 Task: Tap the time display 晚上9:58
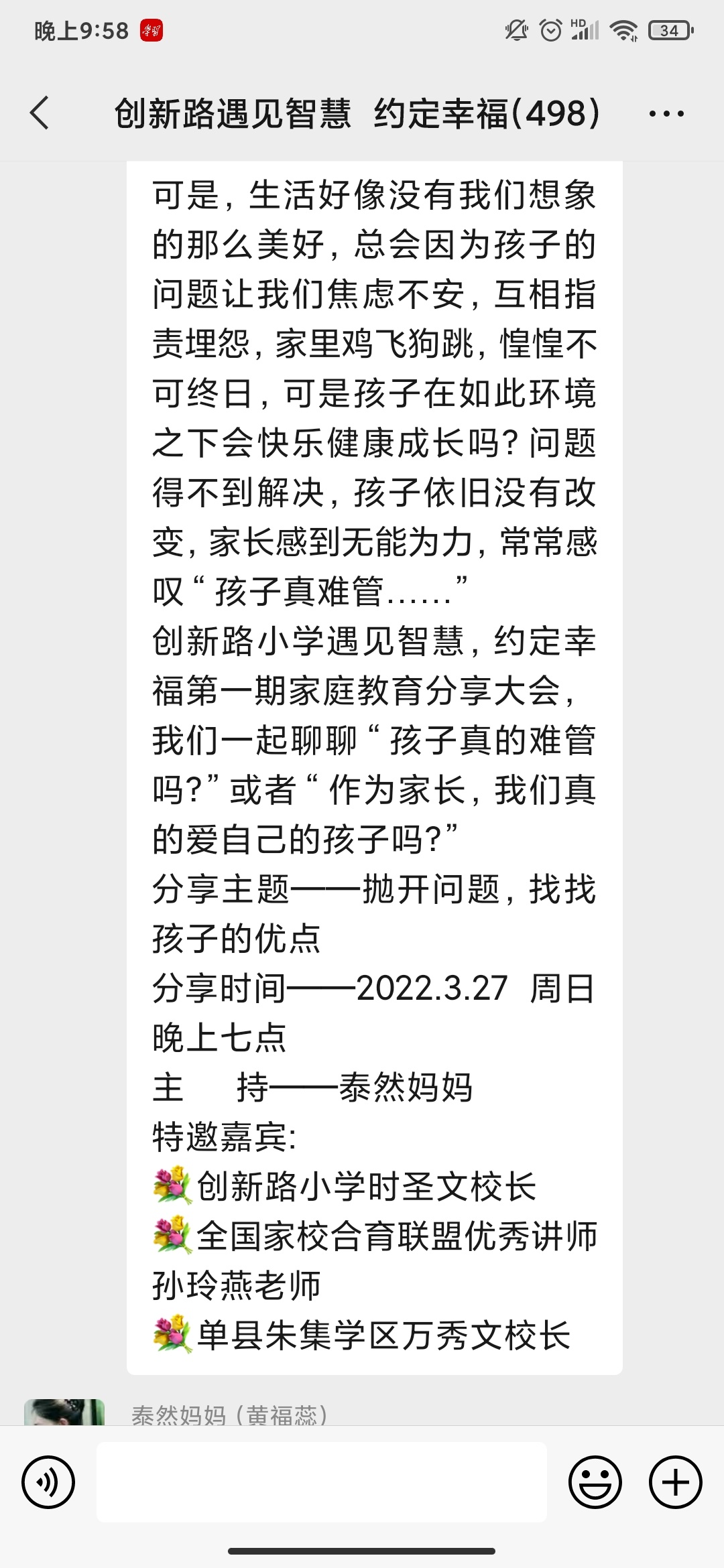(x=80, y=29)
